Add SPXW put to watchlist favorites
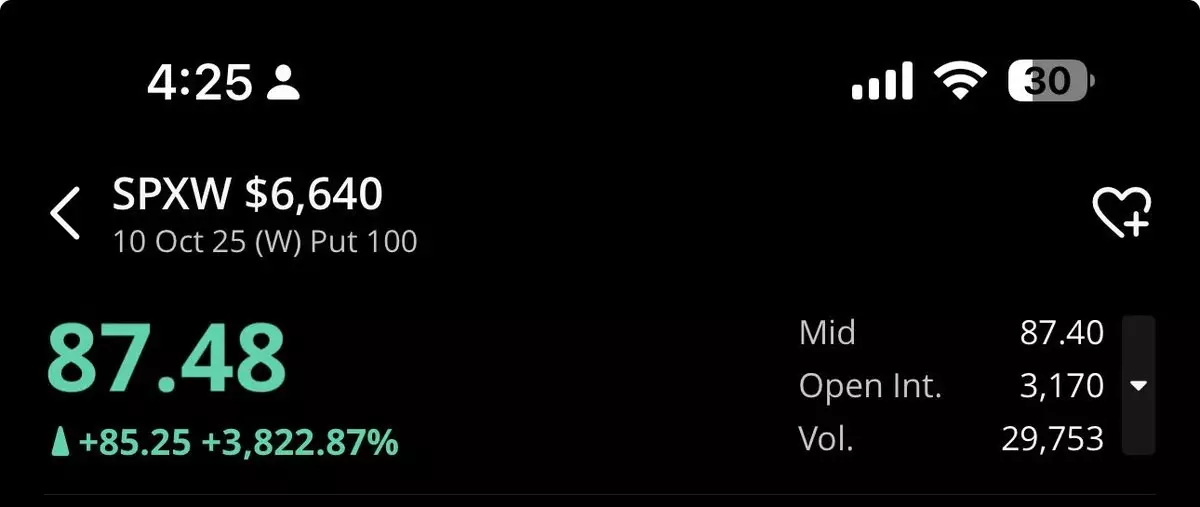Screen dimensions: 1200x507 pyautogui.click(x=1121, y=212)
